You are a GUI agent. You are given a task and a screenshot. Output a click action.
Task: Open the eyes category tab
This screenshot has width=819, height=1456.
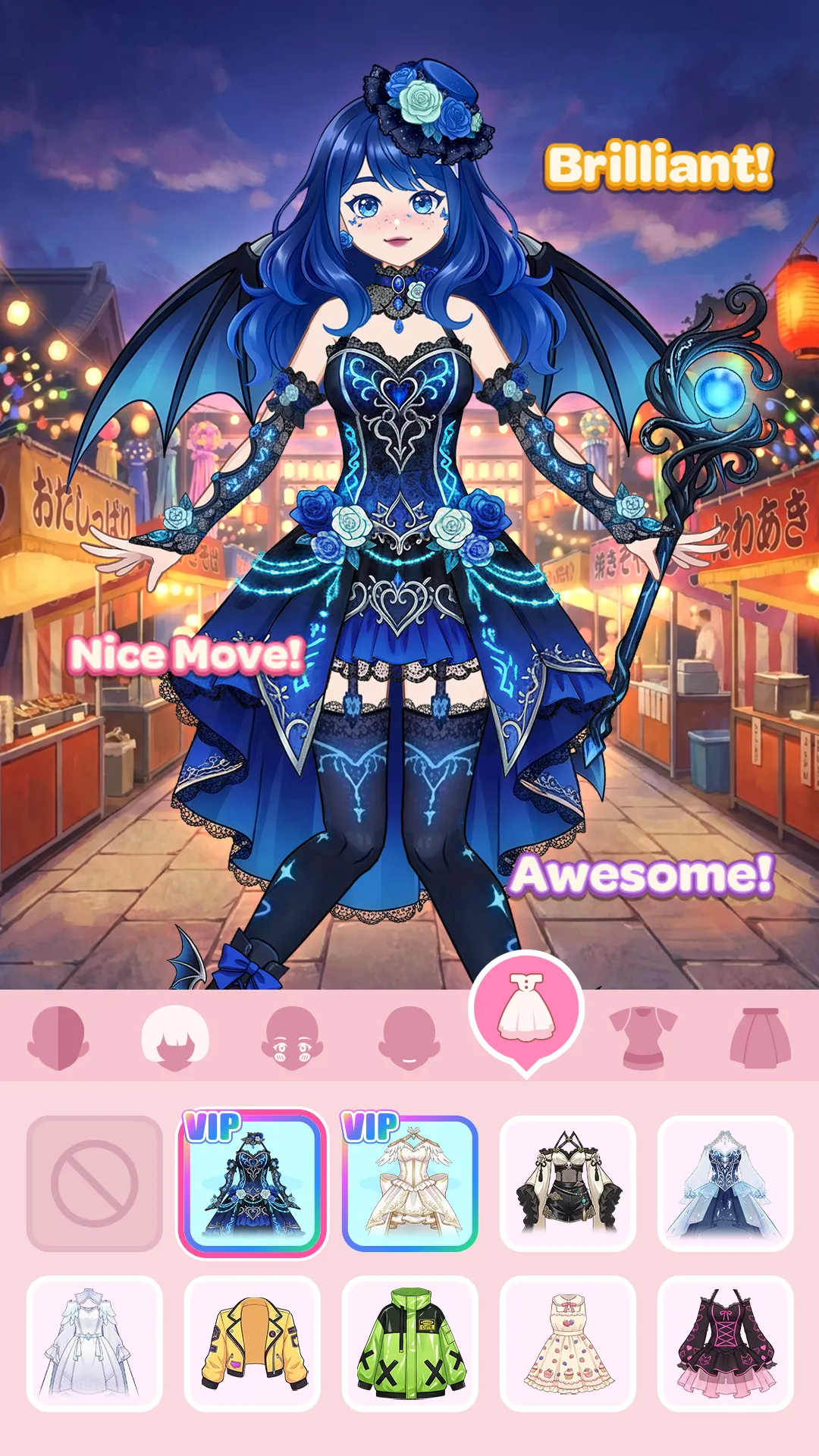[x=292, y=1037]
